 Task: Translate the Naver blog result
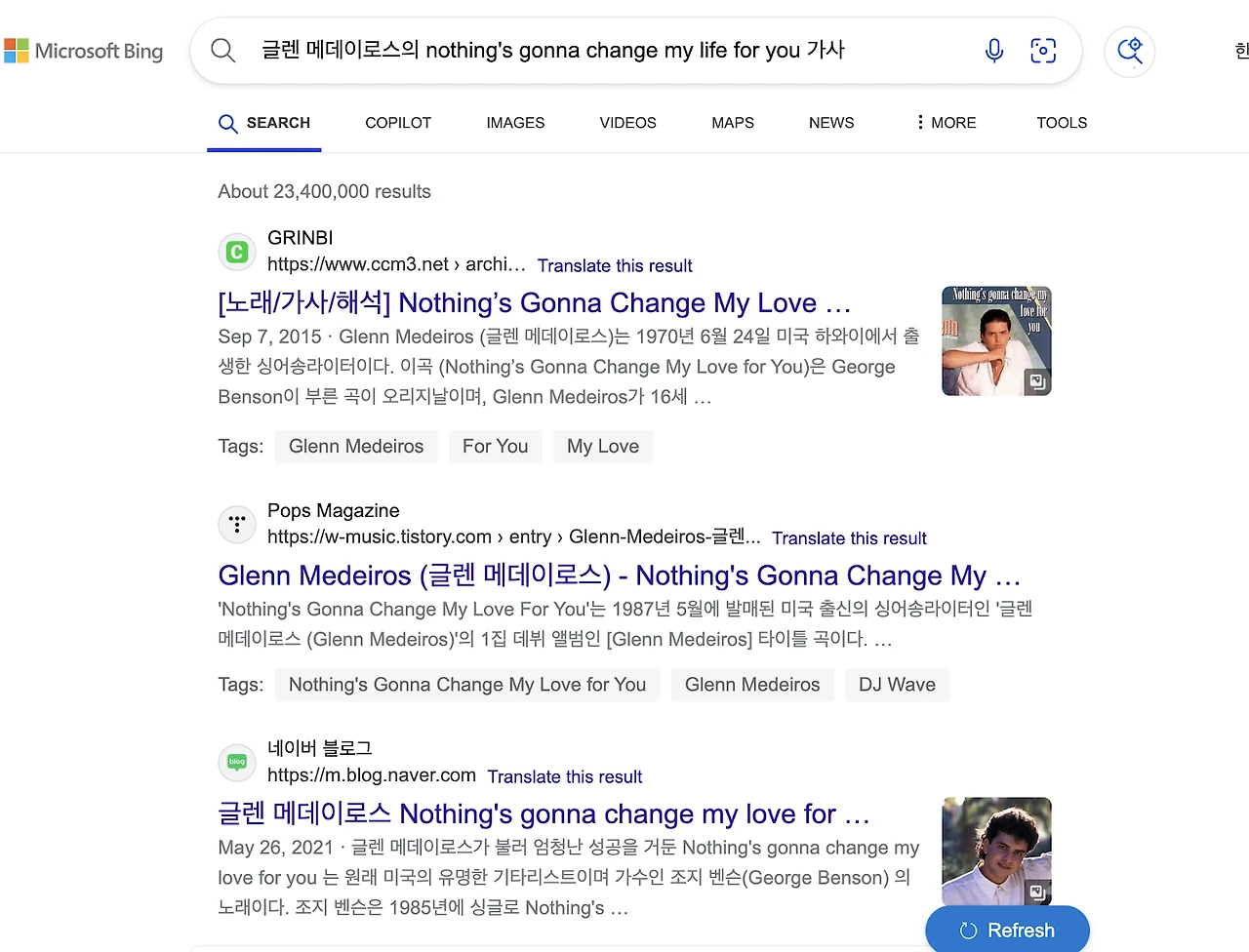pyautogui.click(x=565, y=777)
